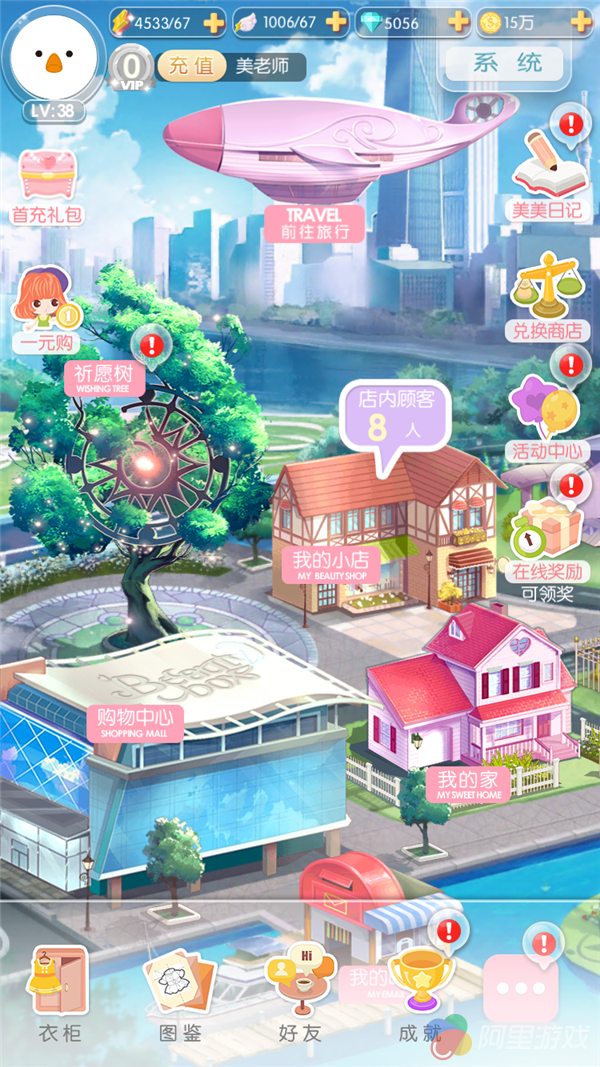600x1067 pixels.
Task: Add more gold coins with the plus icon
Action: point(579,21)
